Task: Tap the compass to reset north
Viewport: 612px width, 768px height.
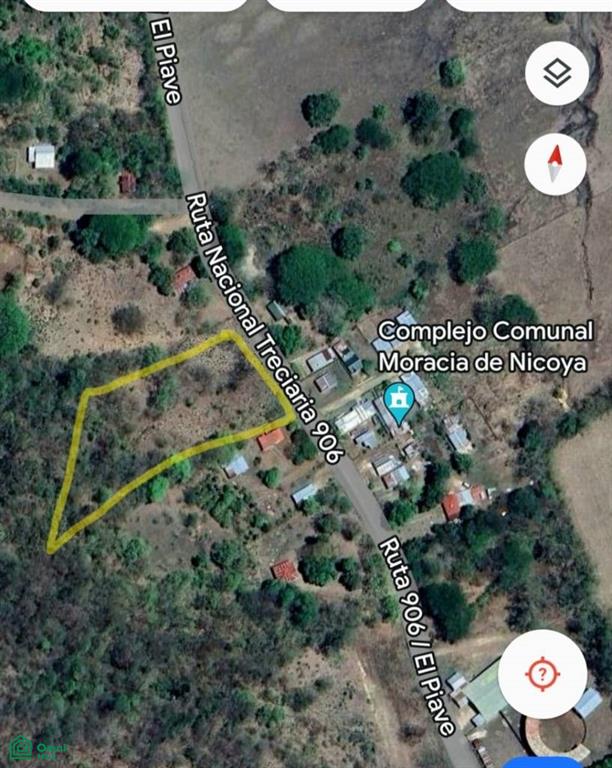Action: [555, 164]
